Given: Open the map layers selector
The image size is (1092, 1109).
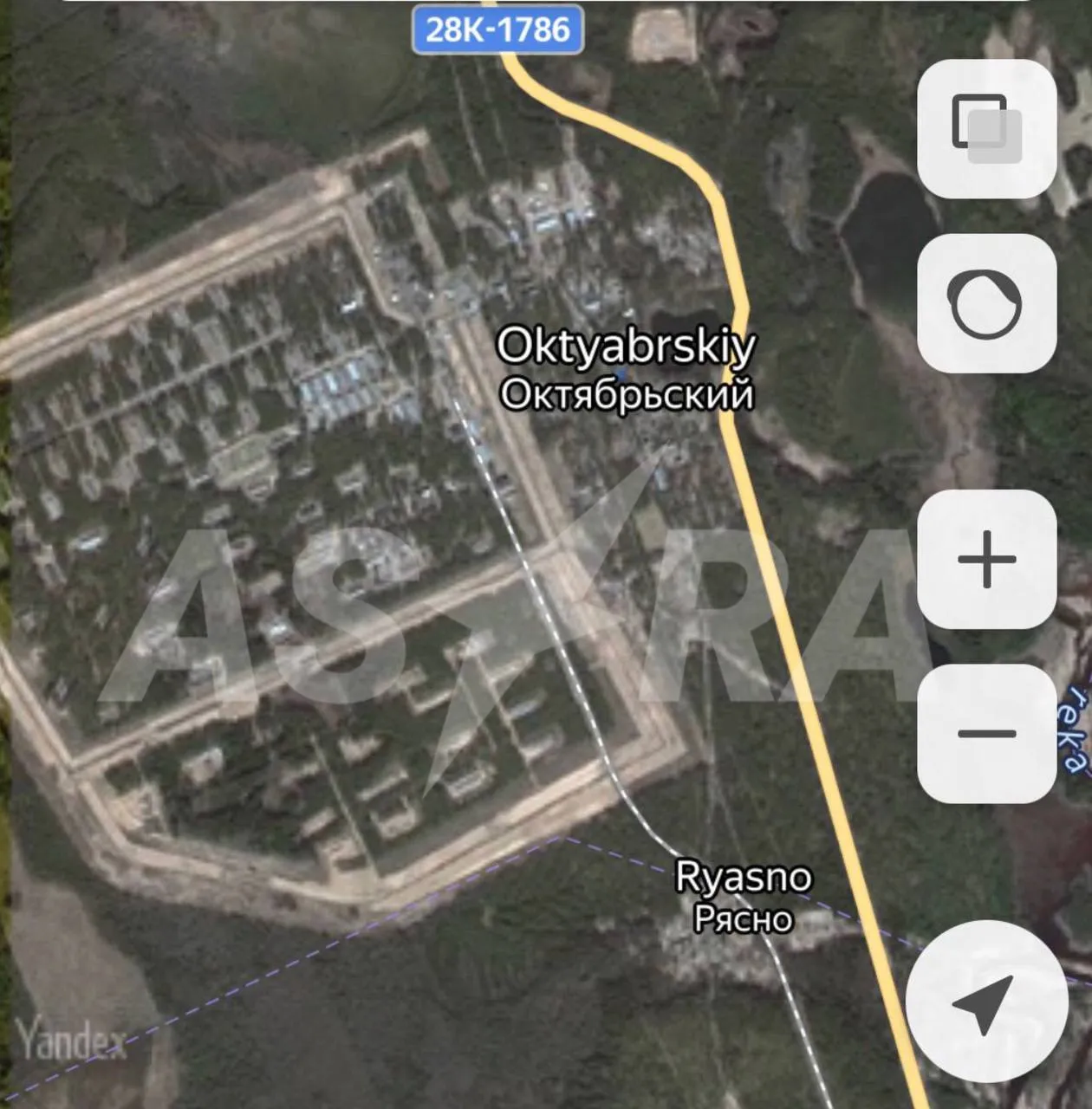Looking at the screenshot, I should click(986, 129).
